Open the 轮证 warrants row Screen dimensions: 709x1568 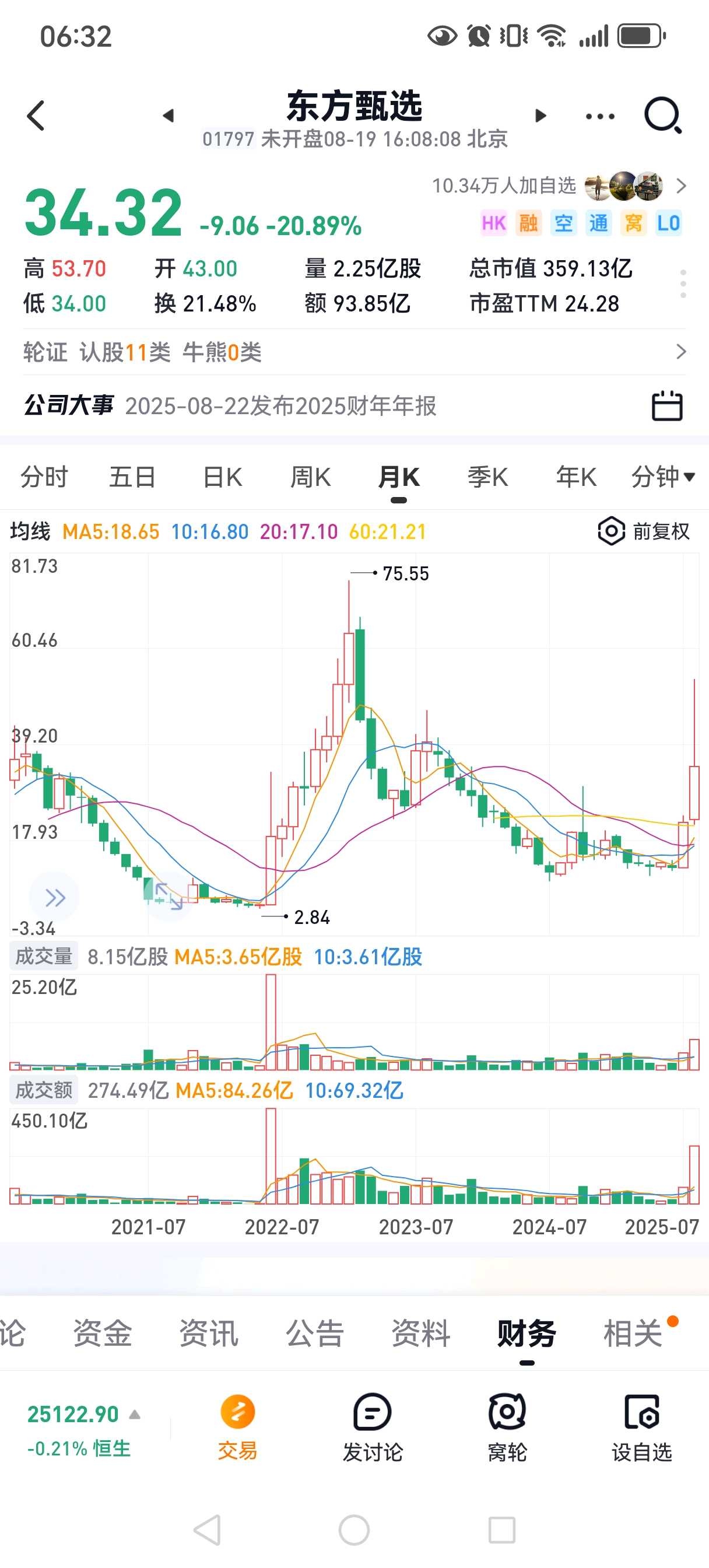coord(354,352)
